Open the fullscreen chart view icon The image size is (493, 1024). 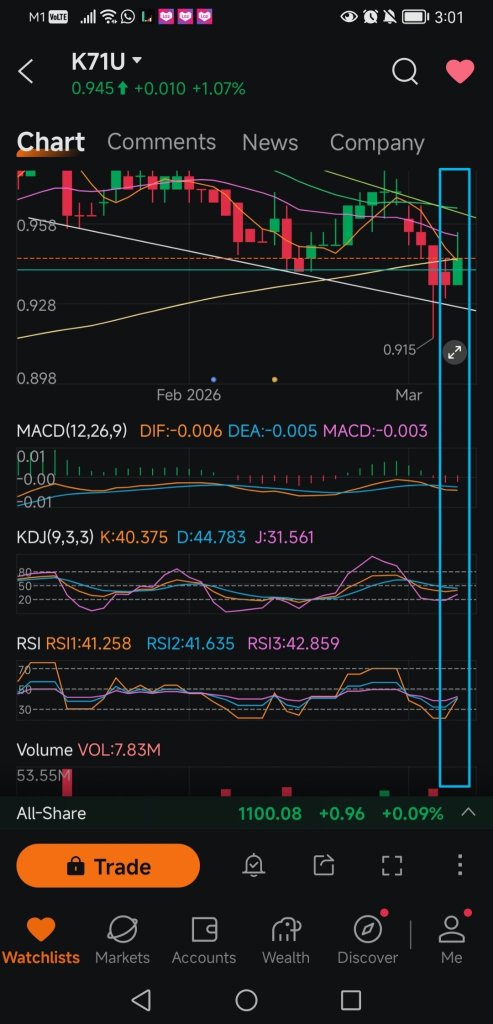[x=392, y=865]
